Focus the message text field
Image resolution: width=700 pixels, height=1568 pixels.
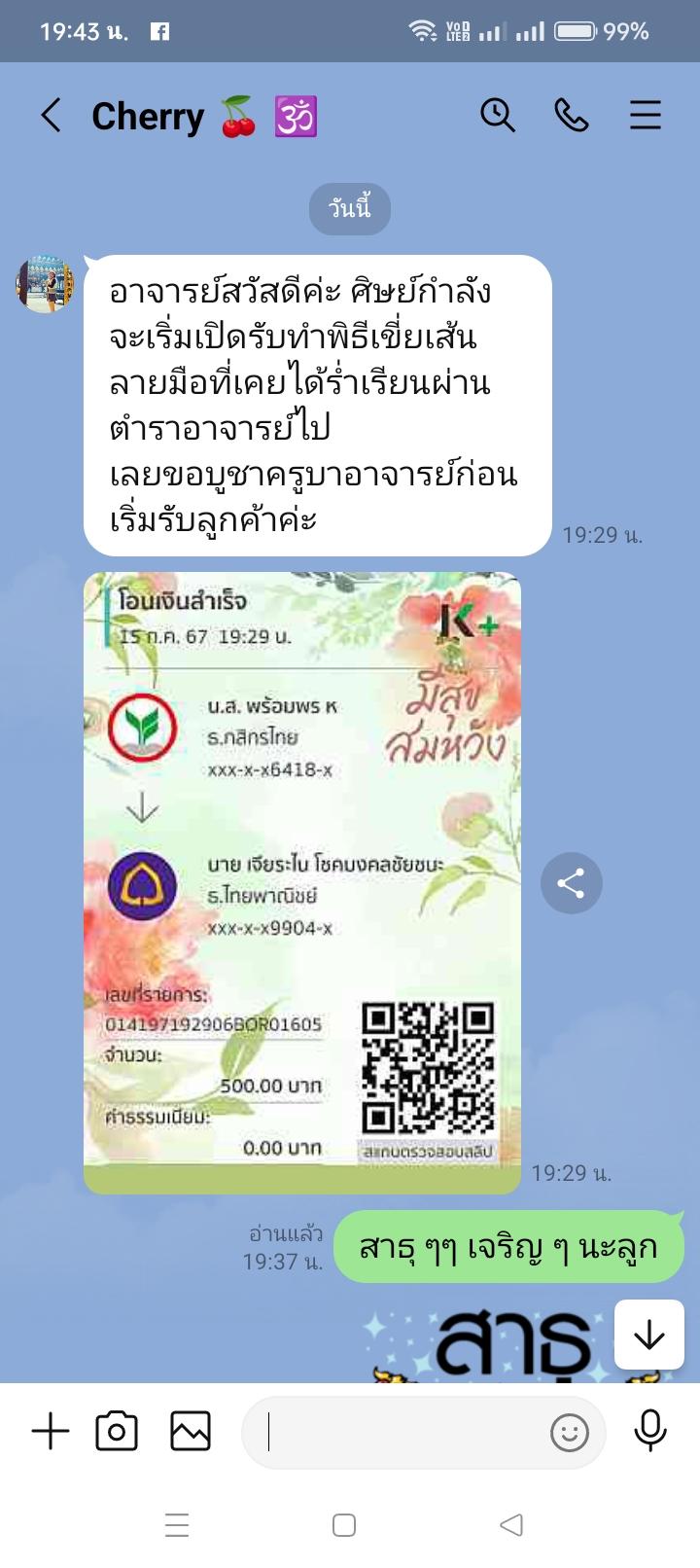click(399, 1432)
